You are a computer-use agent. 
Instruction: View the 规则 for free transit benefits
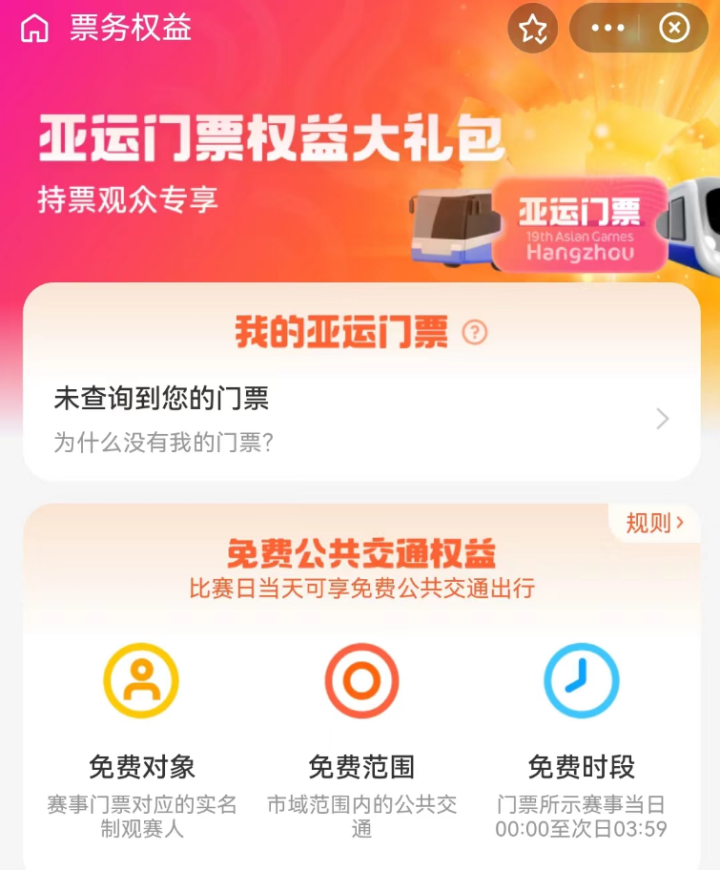655,522
